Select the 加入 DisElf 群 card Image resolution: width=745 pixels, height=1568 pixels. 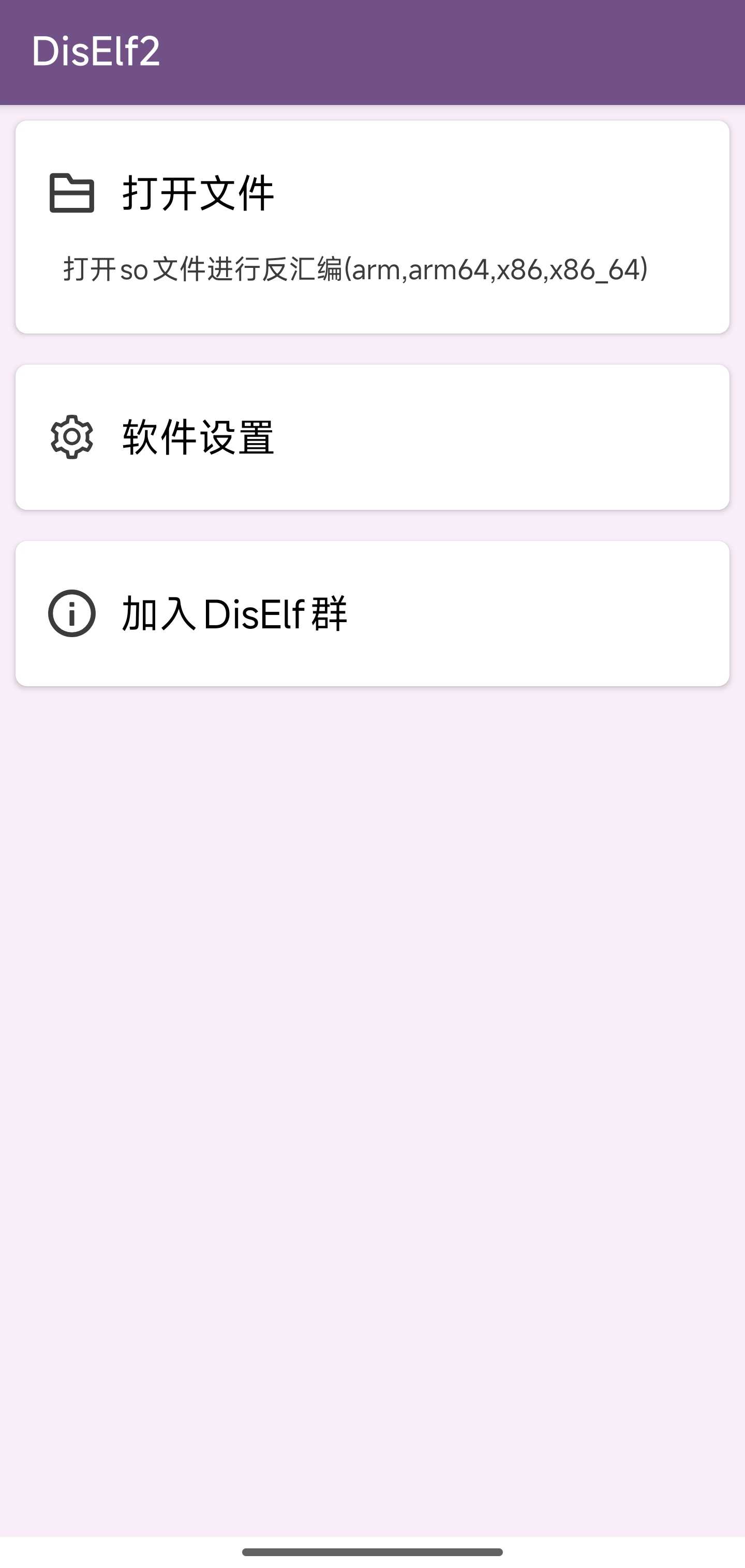point(371,613)
